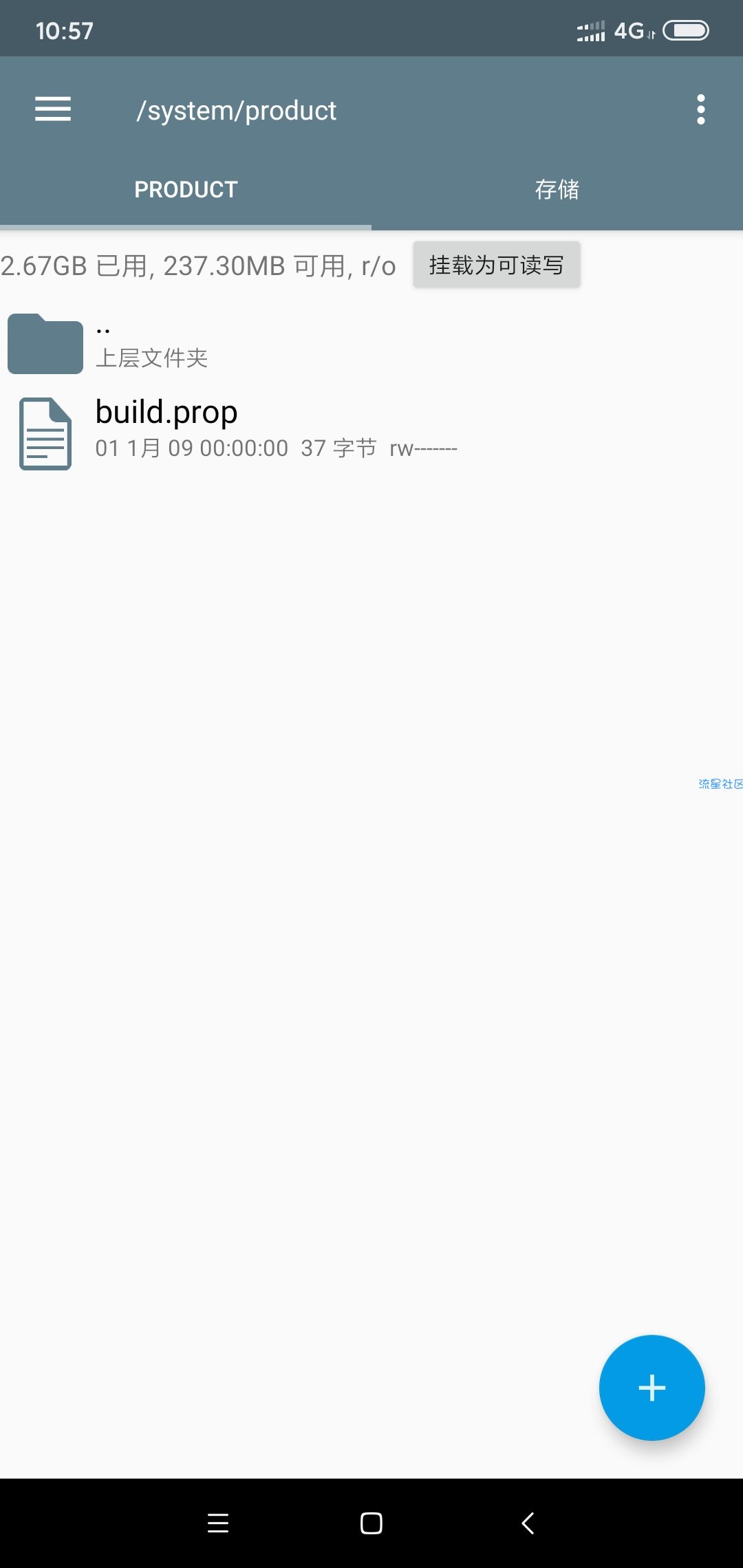This screenshot has width=743, height=1568.
Task: Open the three-dot overflow menu
Action: coord(700,110)
